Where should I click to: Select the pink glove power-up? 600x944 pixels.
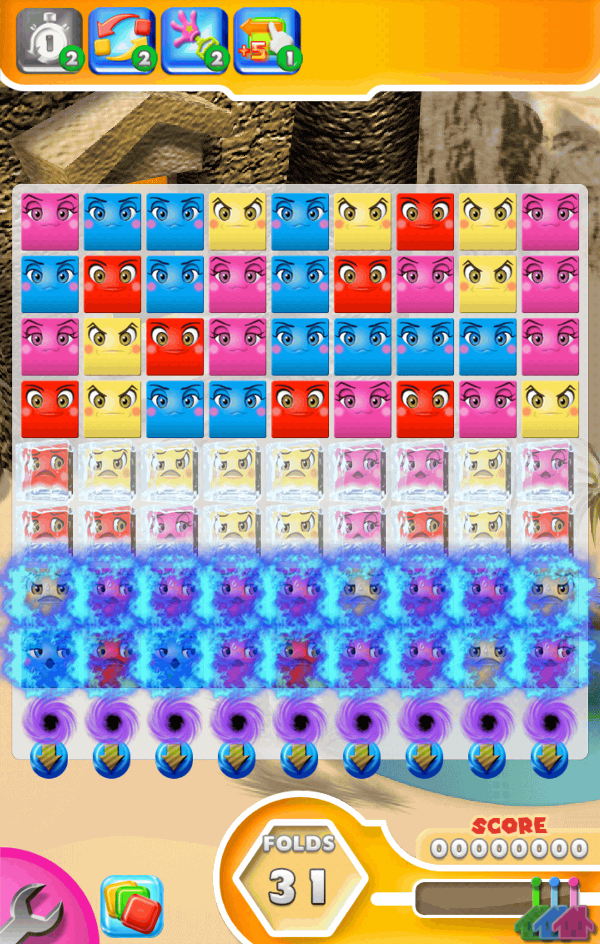pyautogui.click(x=194, y=41)
